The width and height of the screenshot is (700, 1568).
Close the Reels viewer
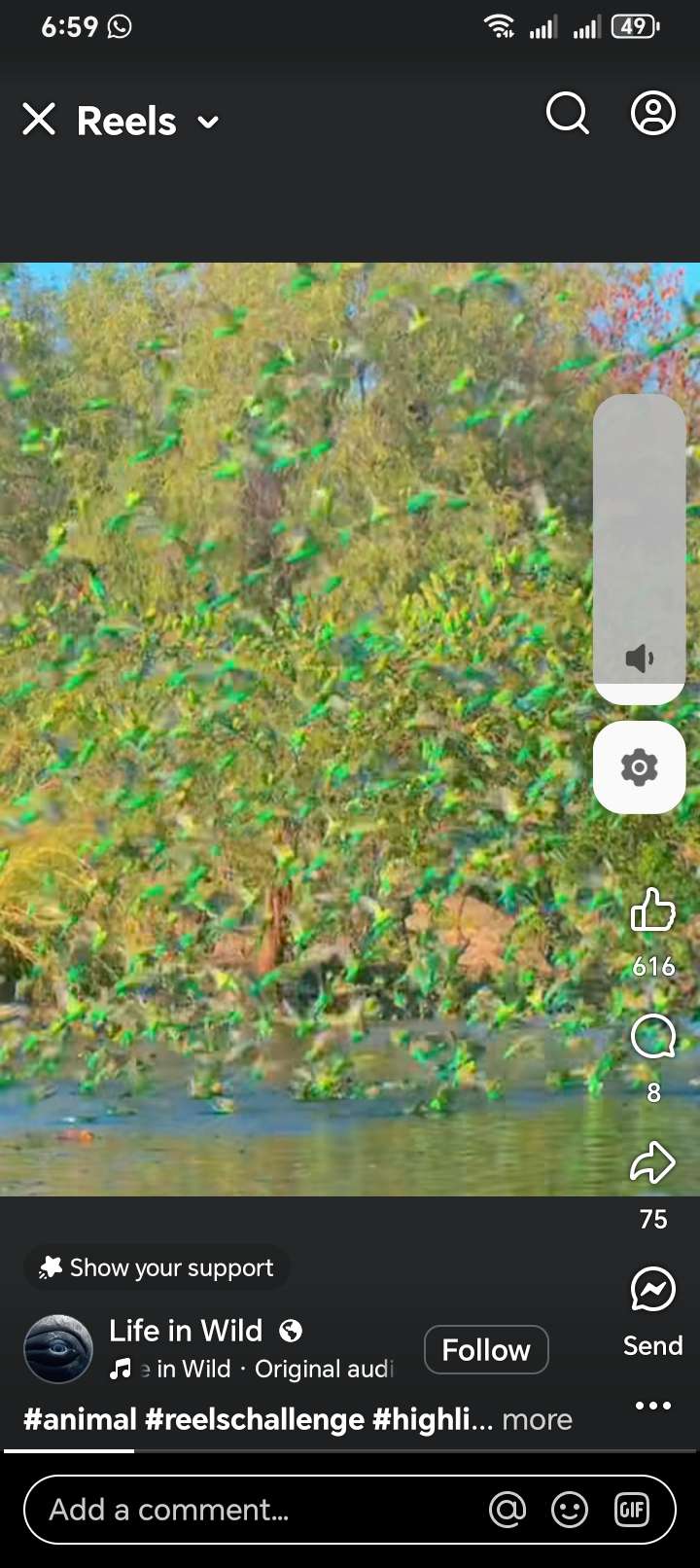39,120
